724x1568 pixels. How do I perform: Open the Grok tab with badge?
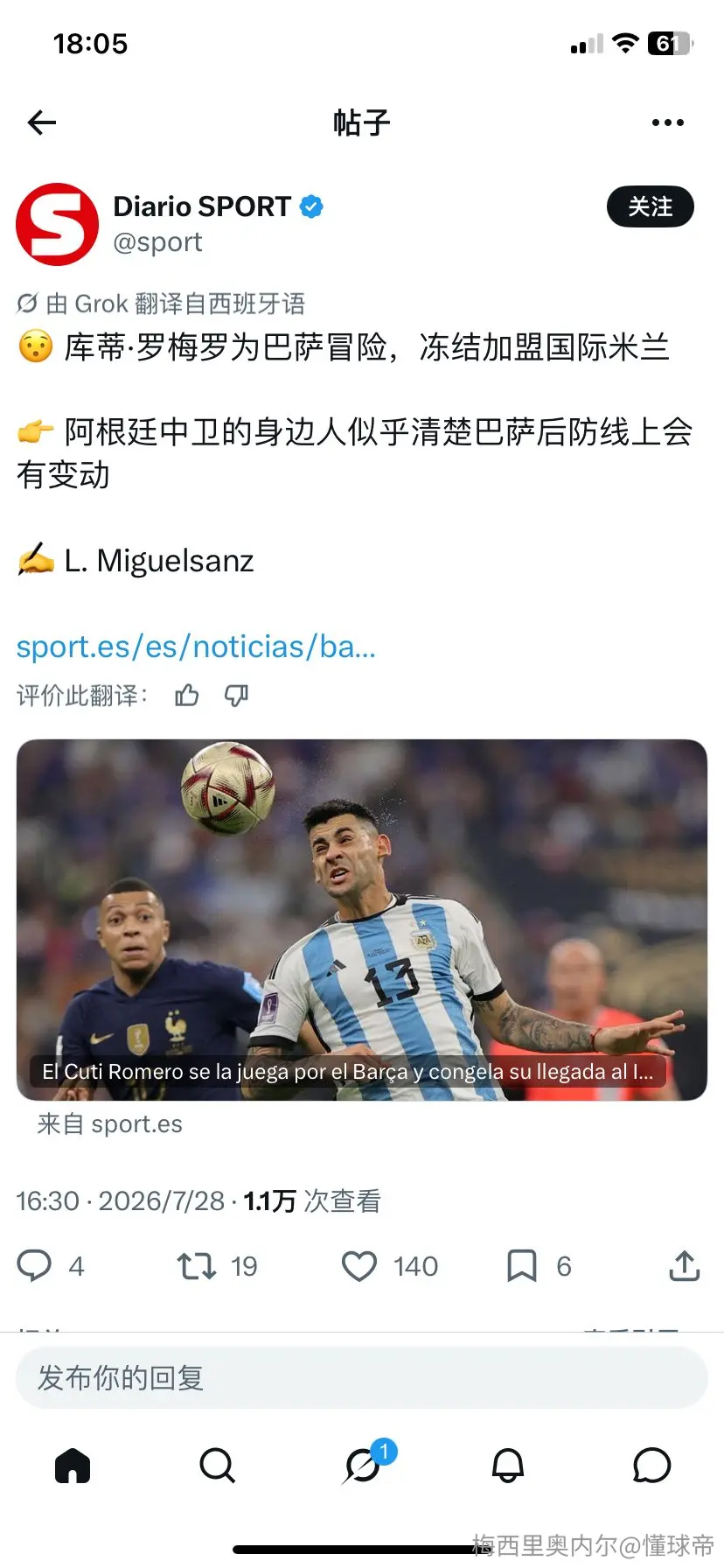point(364,1465)
